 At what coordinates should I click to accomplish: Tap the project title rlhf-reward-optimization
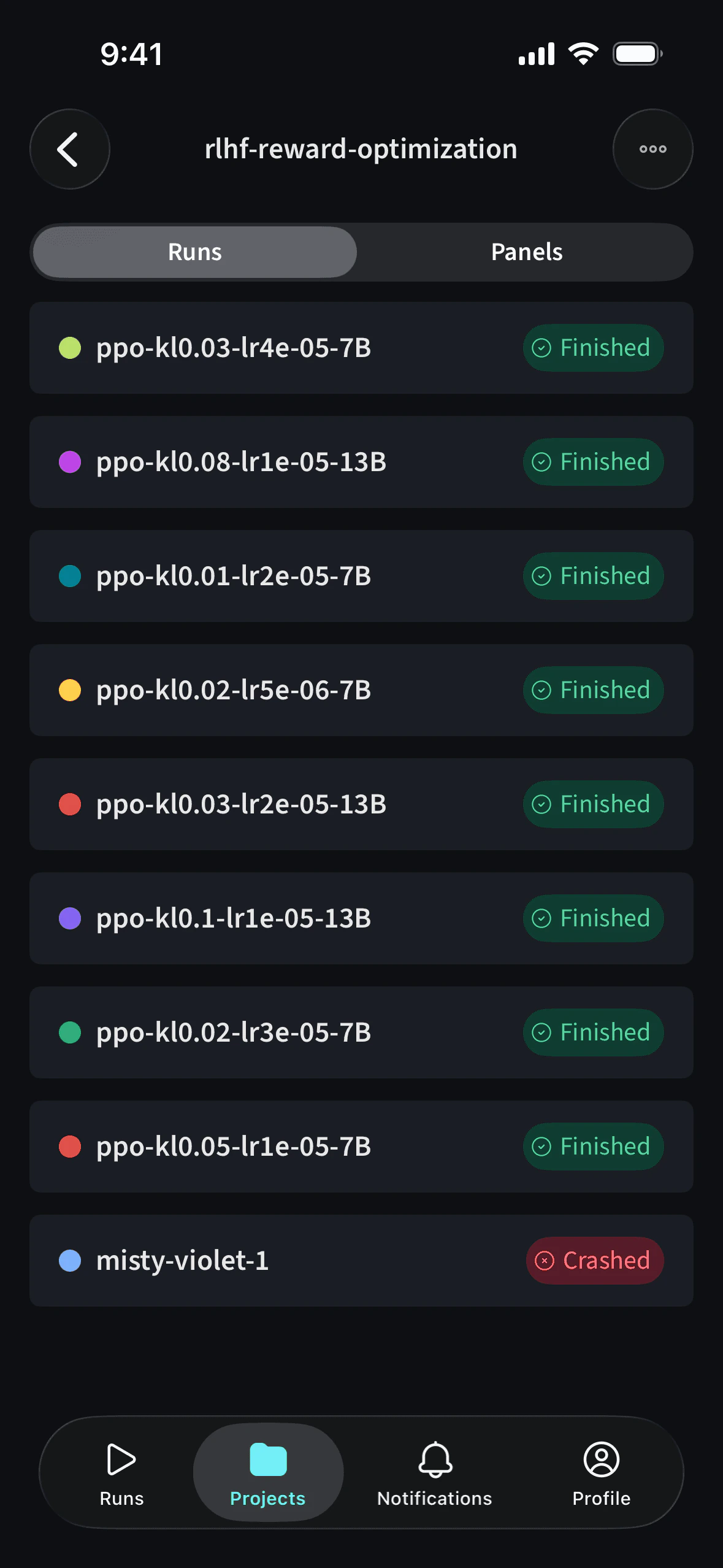(361, 148)
